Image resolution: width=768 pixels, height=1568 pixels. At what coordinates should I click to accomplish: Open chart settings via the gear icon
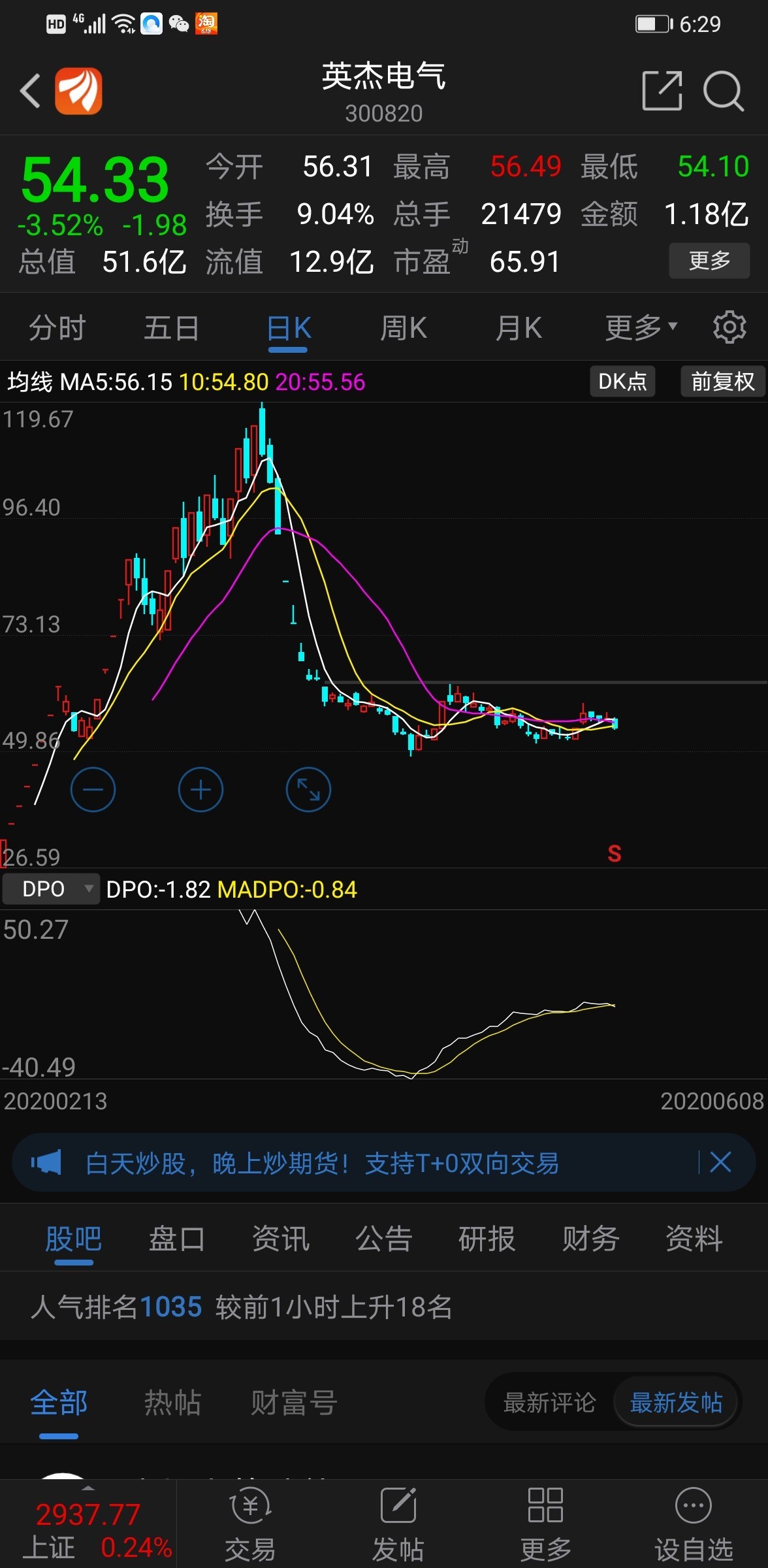(x=729, y=327)
